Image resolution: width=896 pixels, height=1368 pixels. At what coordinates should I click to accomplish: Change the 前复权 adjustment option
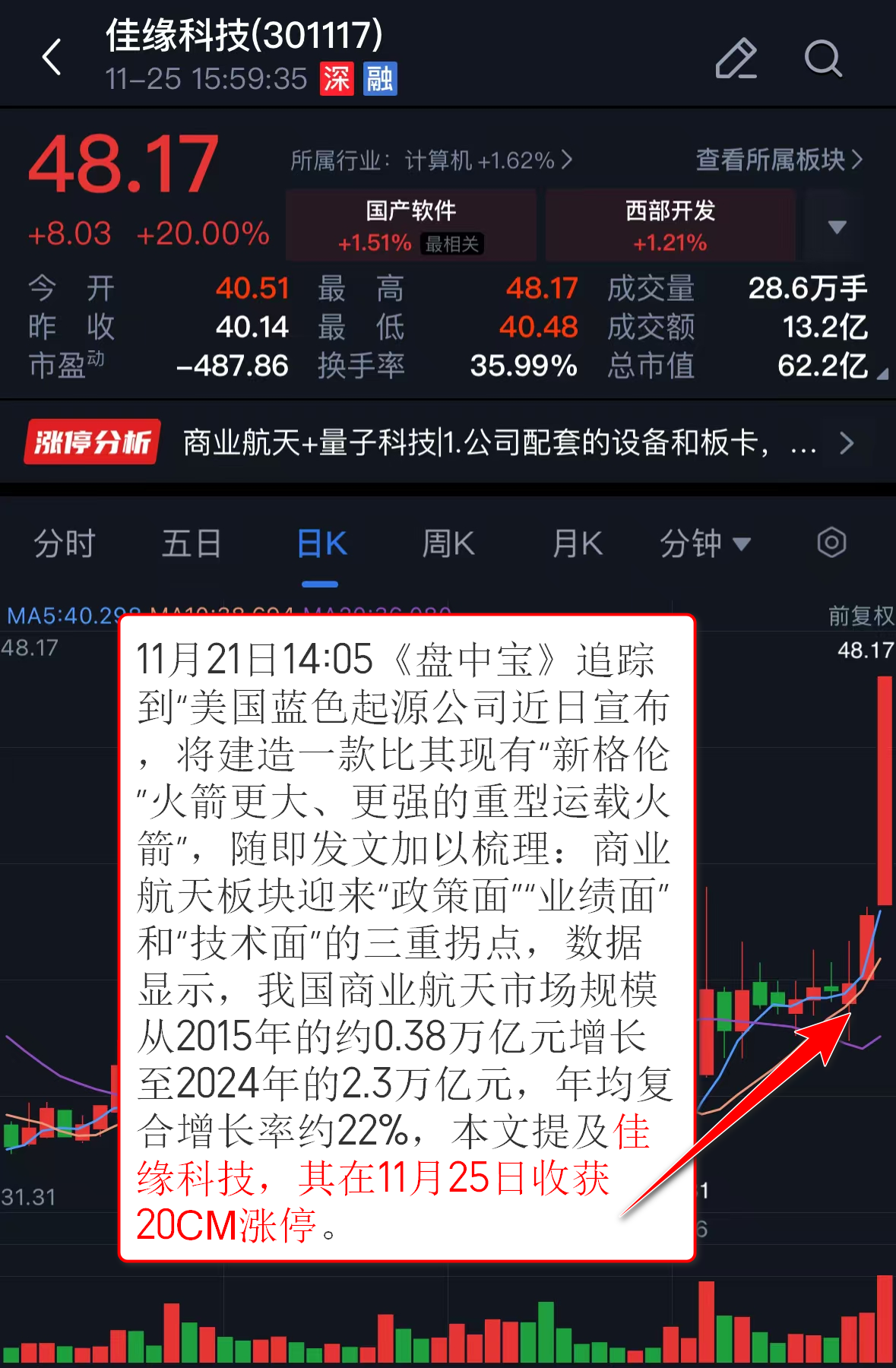pos(860,616)
